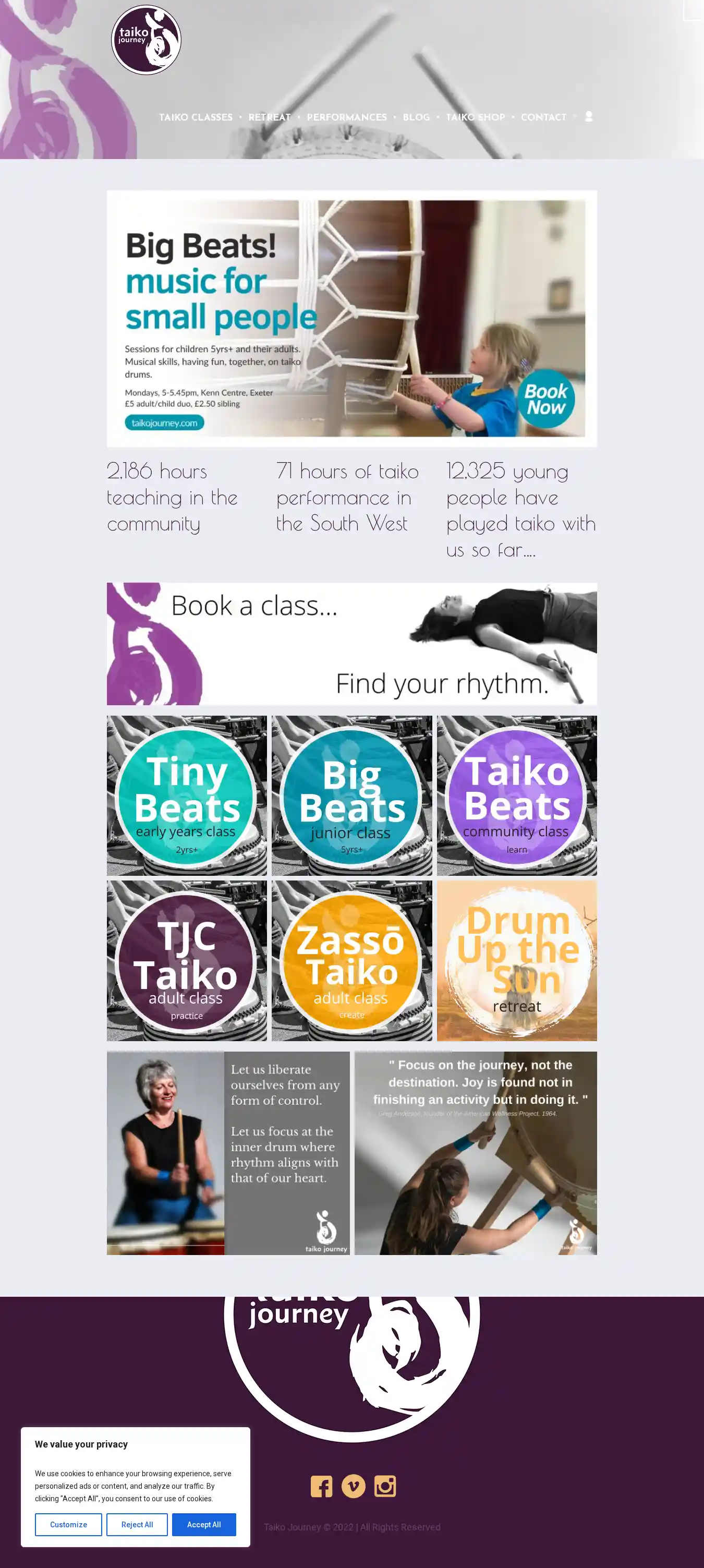Screen dimensions: 704x1568
Task: Open the user account icon
Action: [x=588, y=116]
